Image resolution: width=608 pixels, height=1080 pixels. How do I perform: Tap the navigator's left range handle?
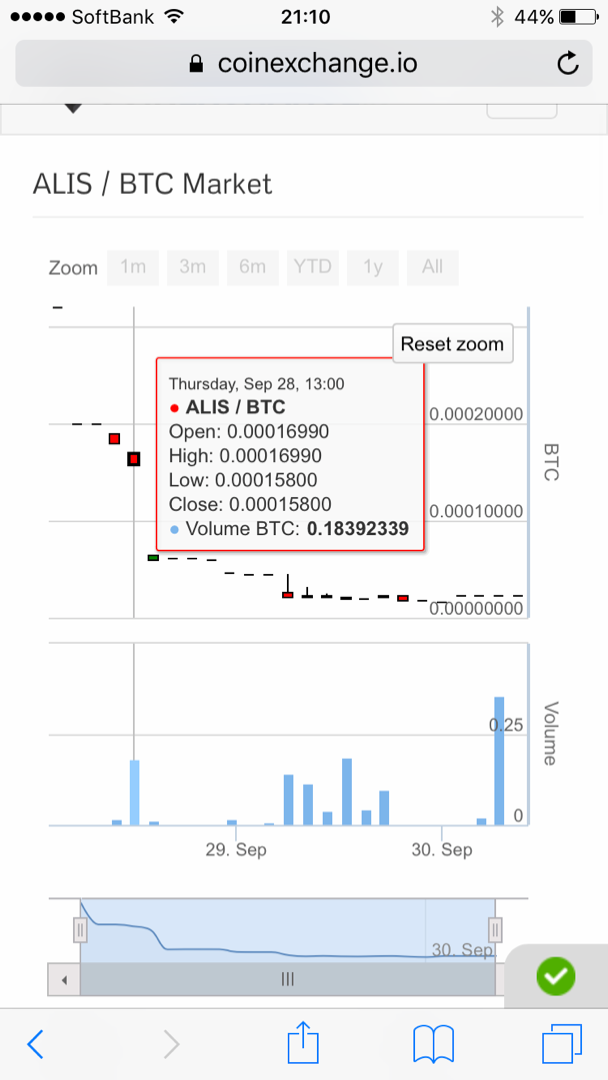click(81, 930)
